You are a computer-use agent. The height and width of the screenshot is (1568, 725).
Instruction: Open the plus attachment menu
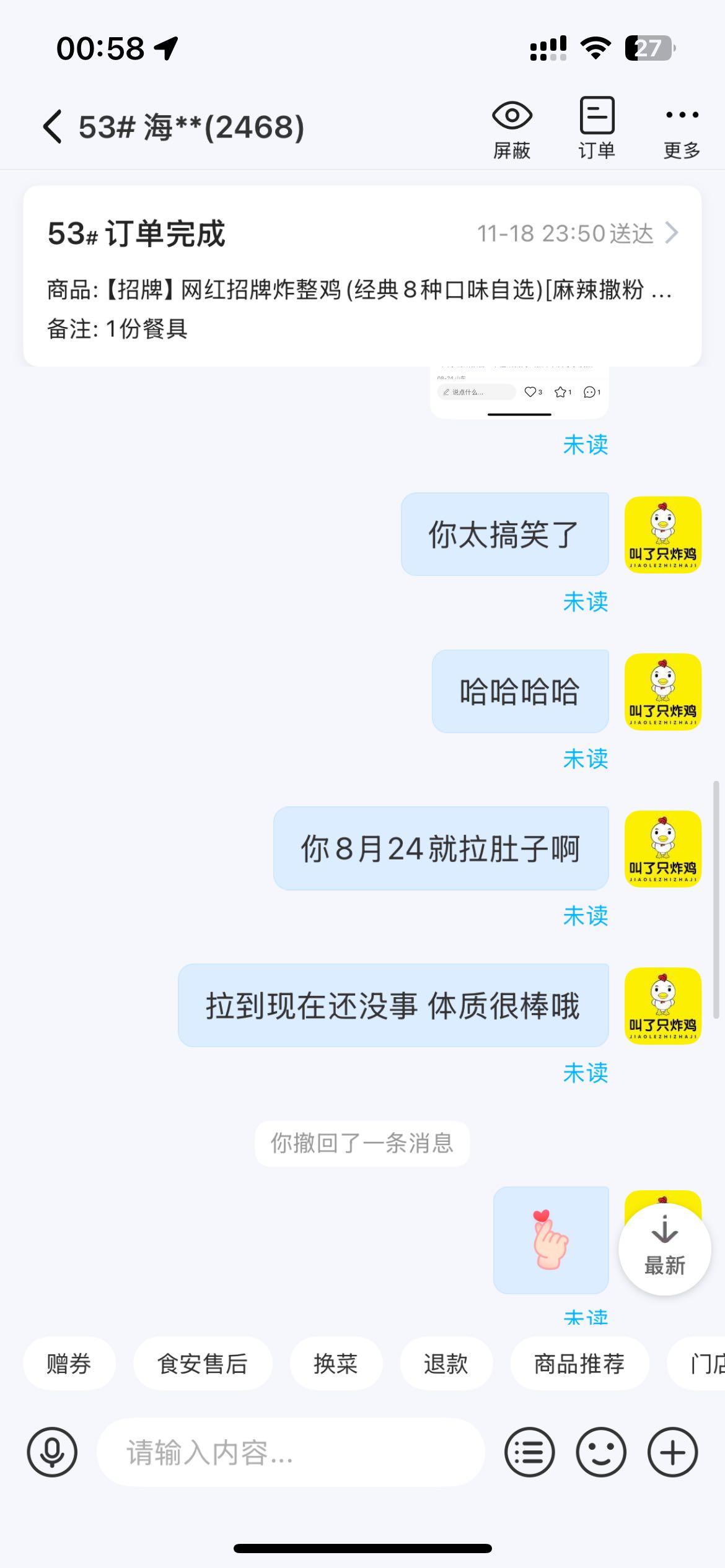(x=673, y=1452)
